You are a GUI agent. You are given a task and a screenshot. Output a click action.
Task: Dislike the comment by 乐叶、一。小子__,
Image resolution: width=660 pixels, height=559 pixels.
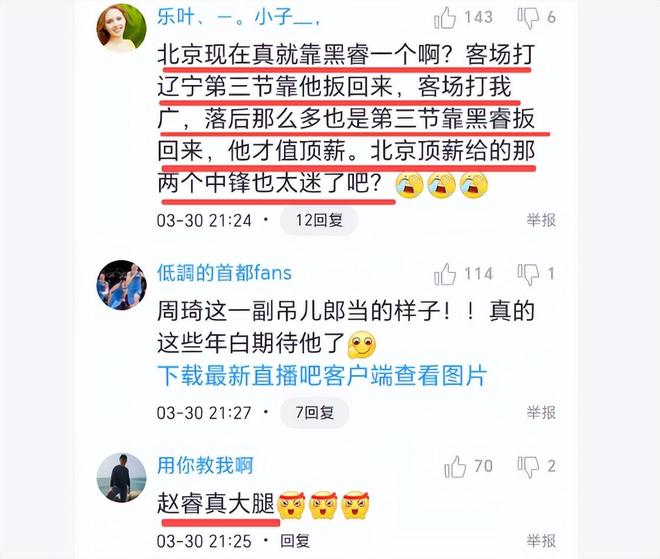[x=529, y=18]
